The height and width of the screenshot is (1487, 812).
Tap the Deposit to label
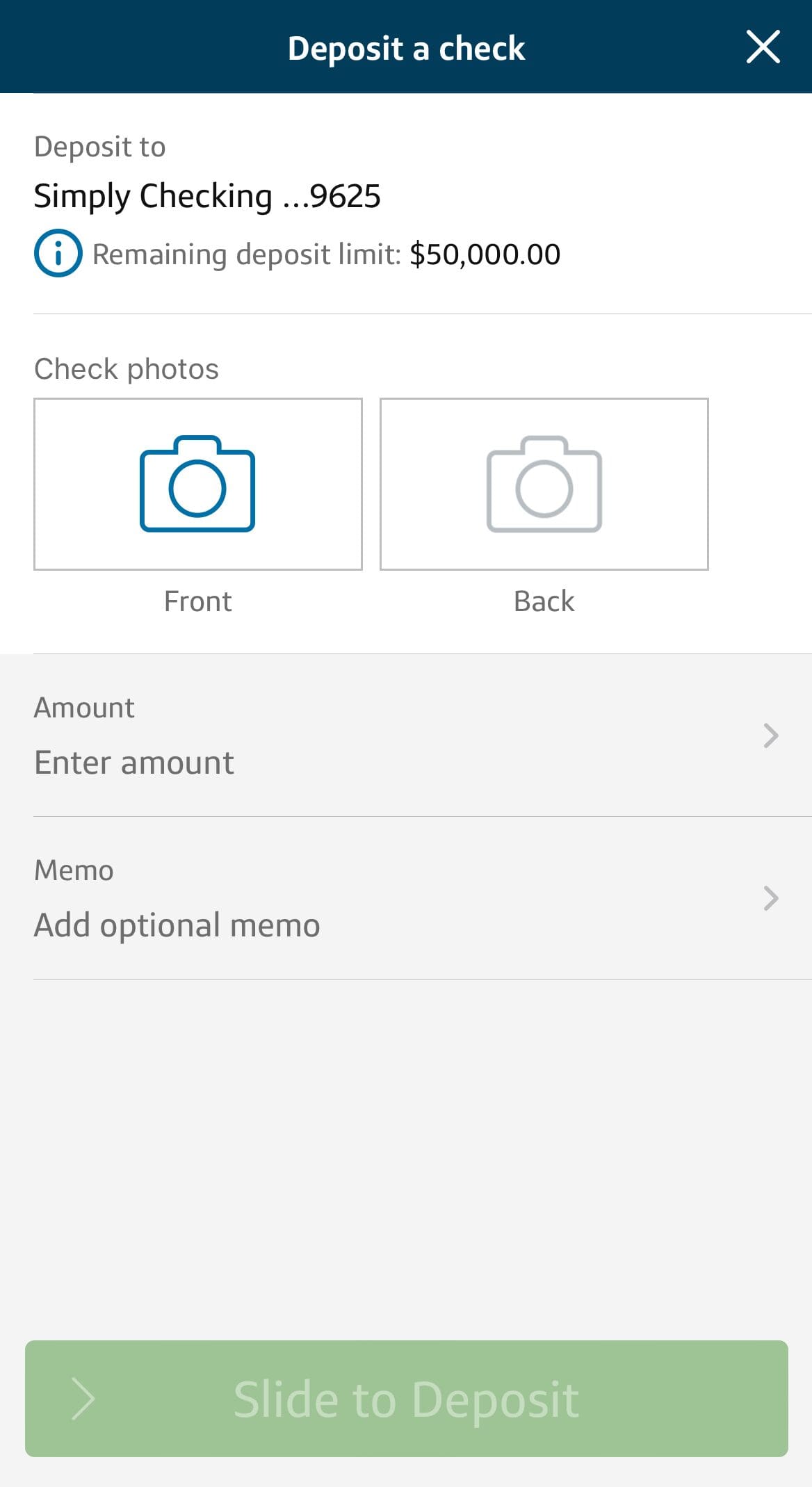99,146
